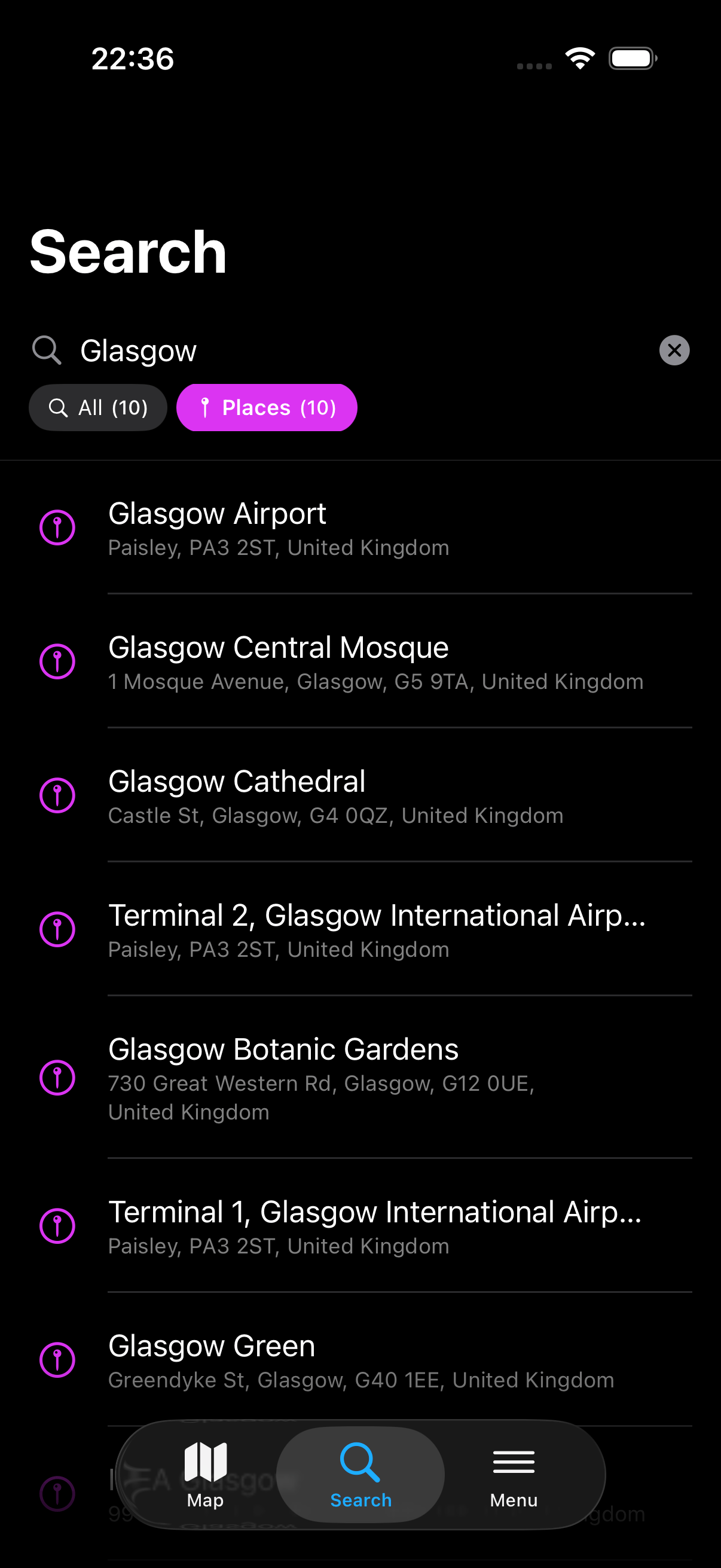Open Glasgow Central Mosque result

tap(365, 661)
